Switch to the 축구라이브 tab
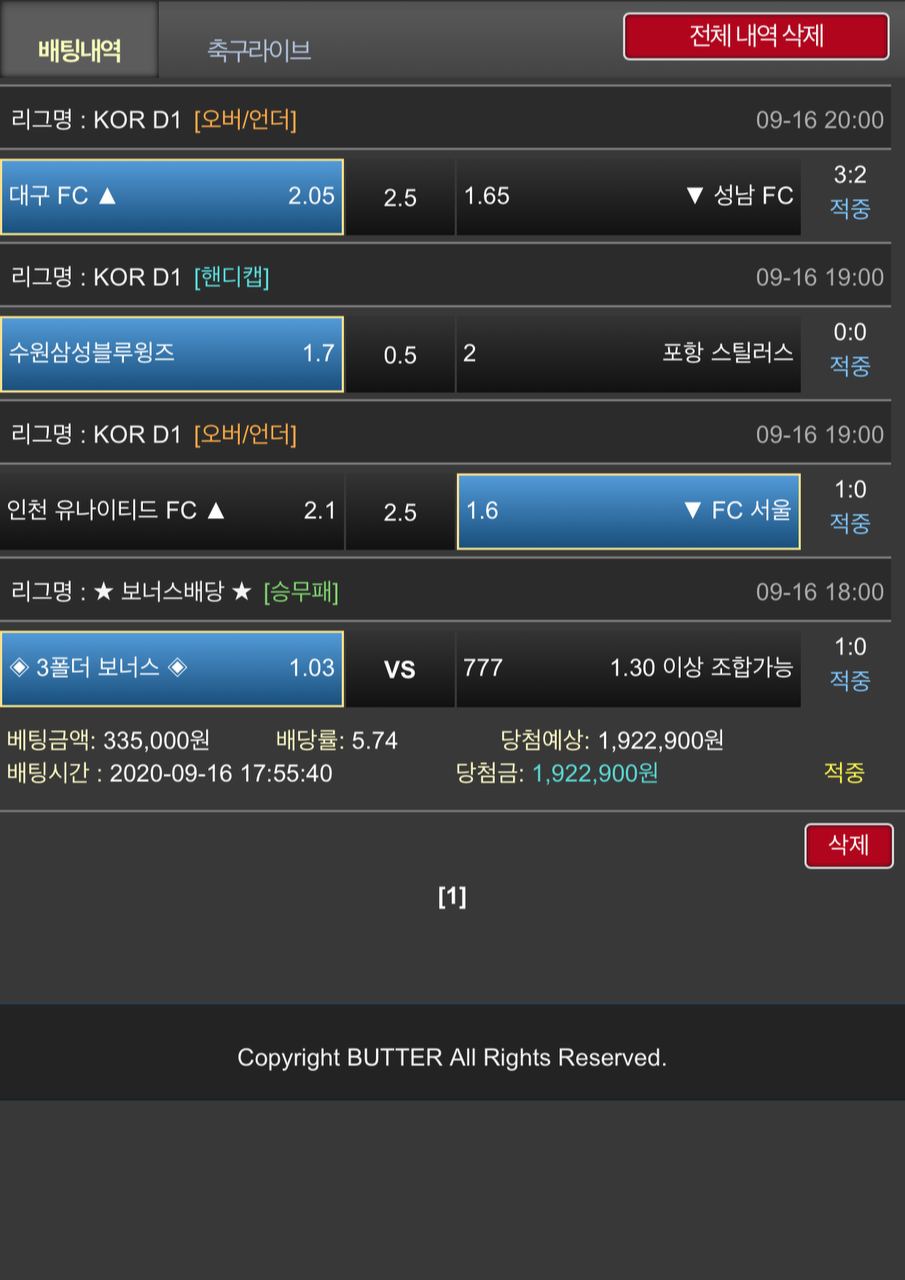 coord(259,50)
